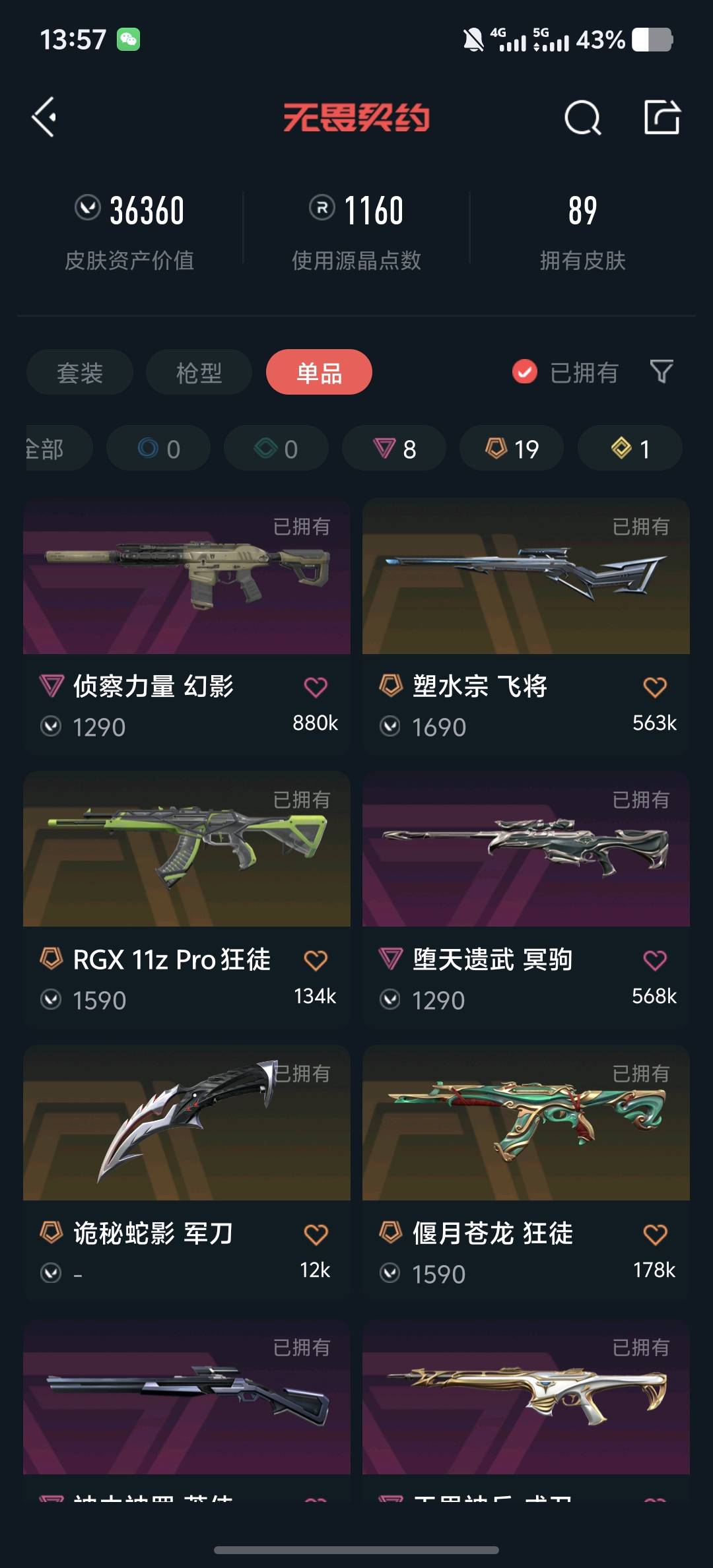The width and height of the screenshot is (713, 1568).
Task: Filter by yellow tier showing 1
Action: tap(630, 449)
